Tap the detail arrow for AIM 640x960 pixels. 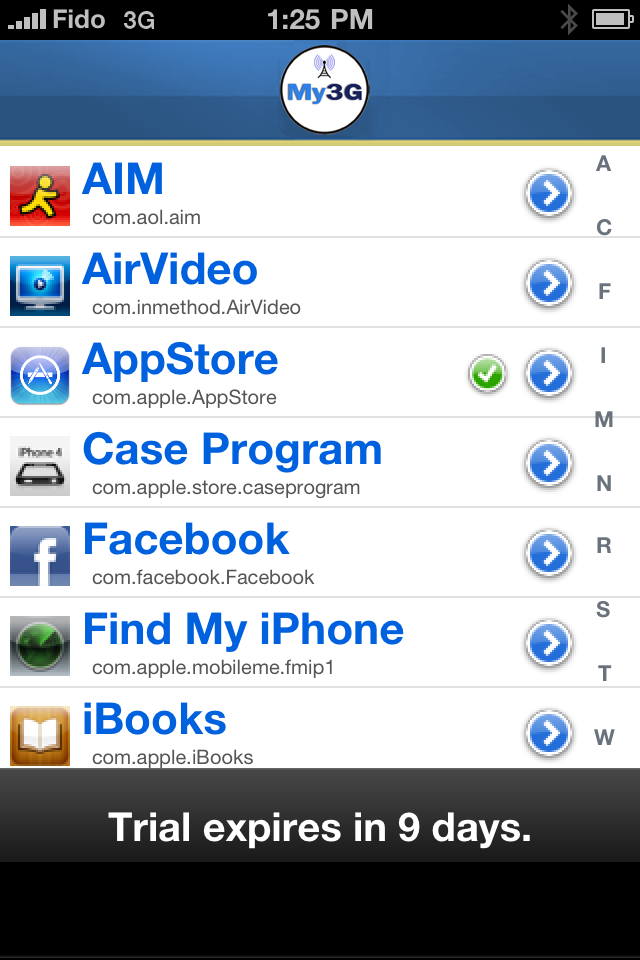(x=549, y=193)
